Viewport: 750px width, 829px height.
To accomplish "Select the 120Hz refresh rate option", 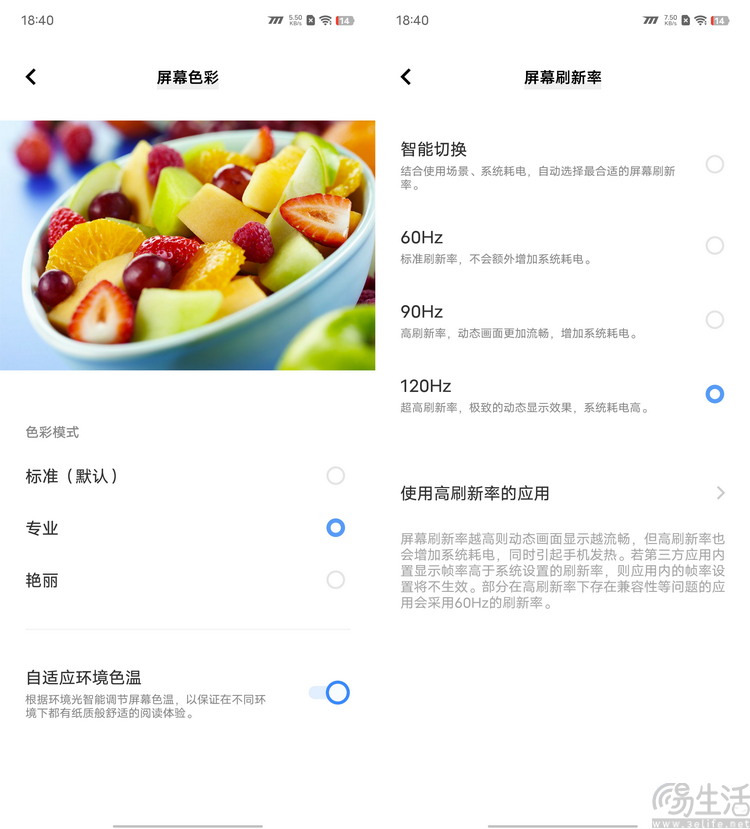I will [x=714, y=394].
